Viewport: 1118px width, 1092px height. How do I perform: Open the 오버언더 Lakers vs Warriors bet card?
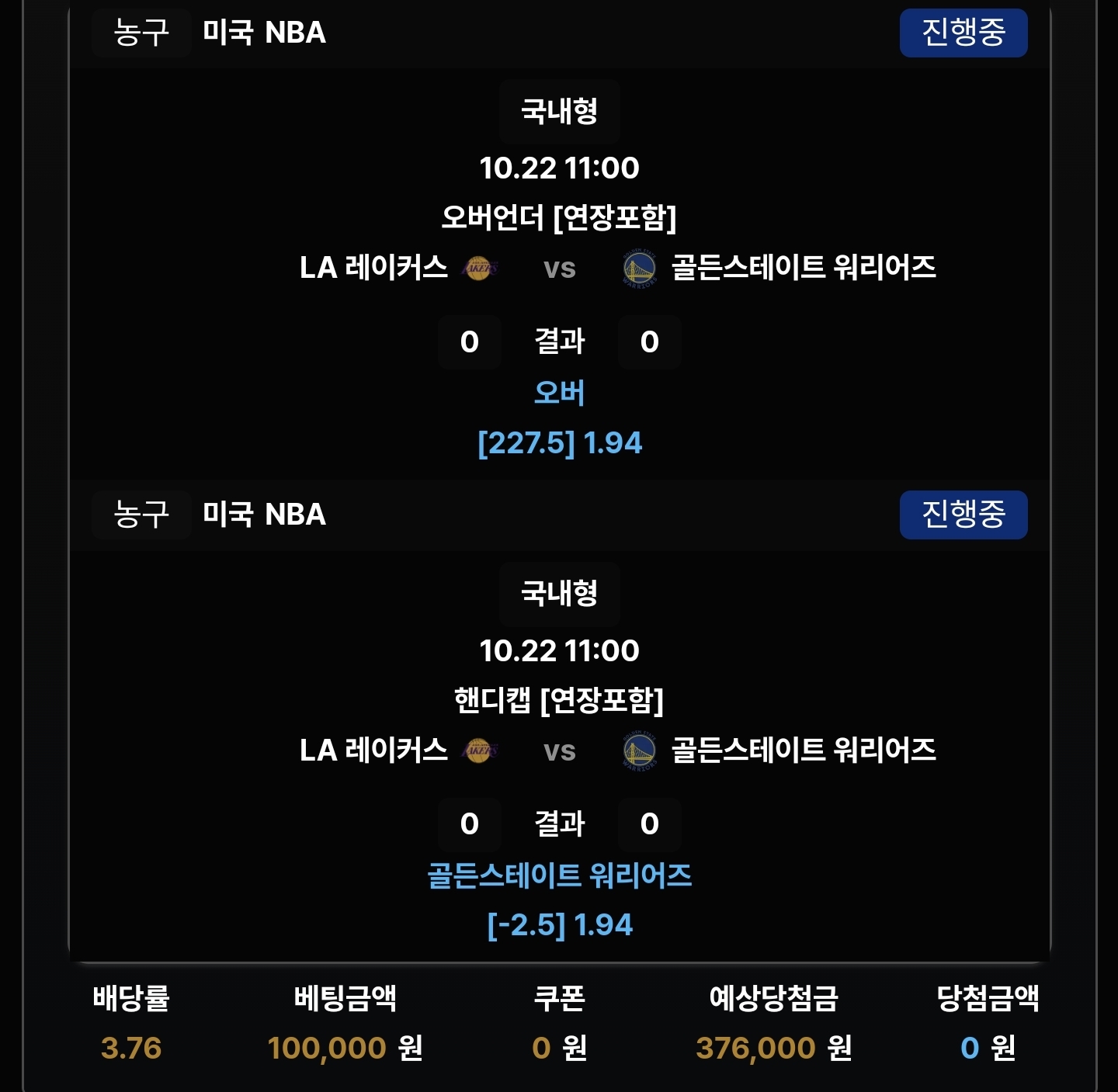[559, 268]
